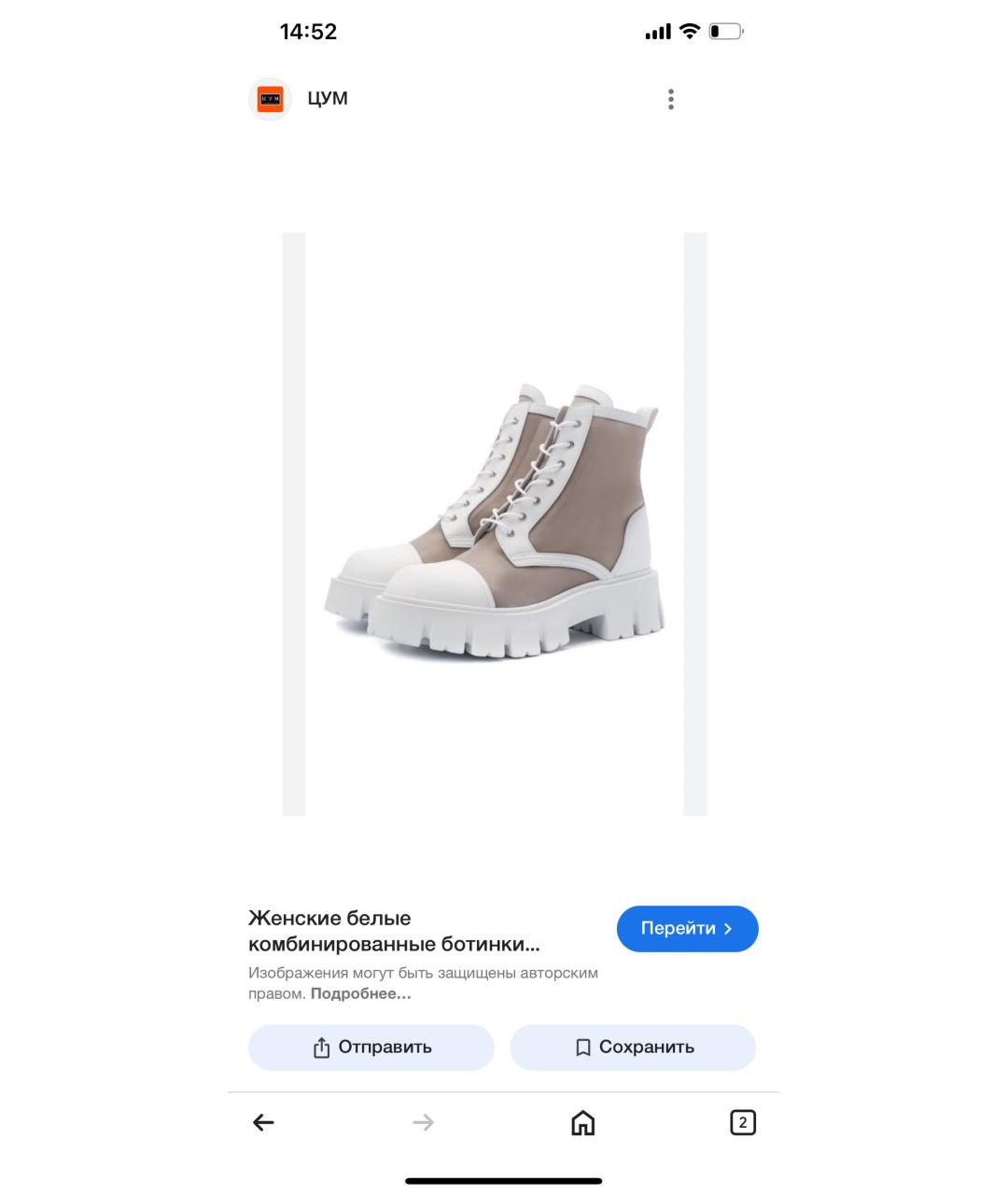1008x1195 pixels.
Task: Open the three-dot overflow menu
Action: click(x=670, y=99)
